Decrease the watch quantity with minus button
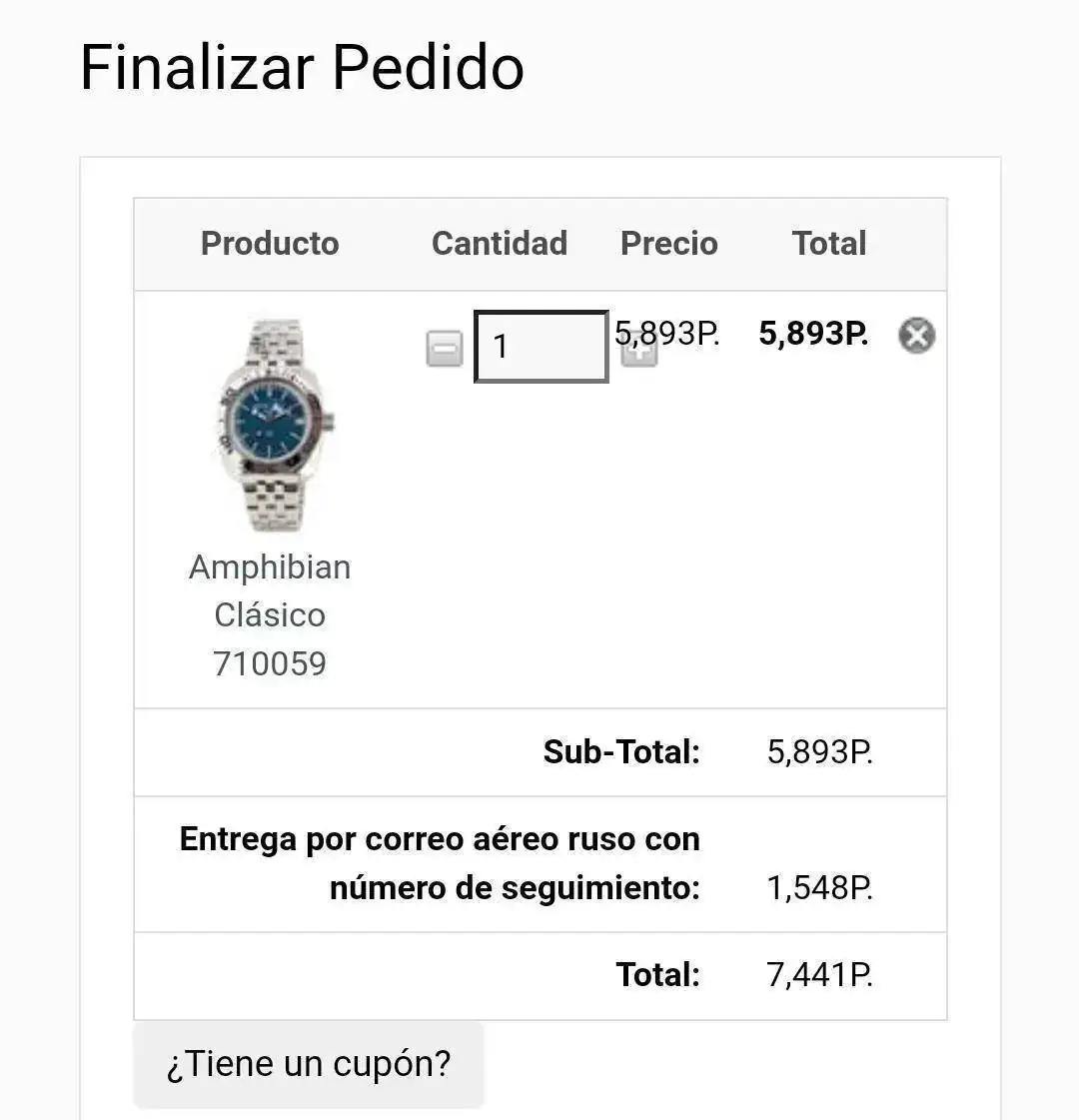Viewport: 1079px width, 1120px height. [445, 349]
